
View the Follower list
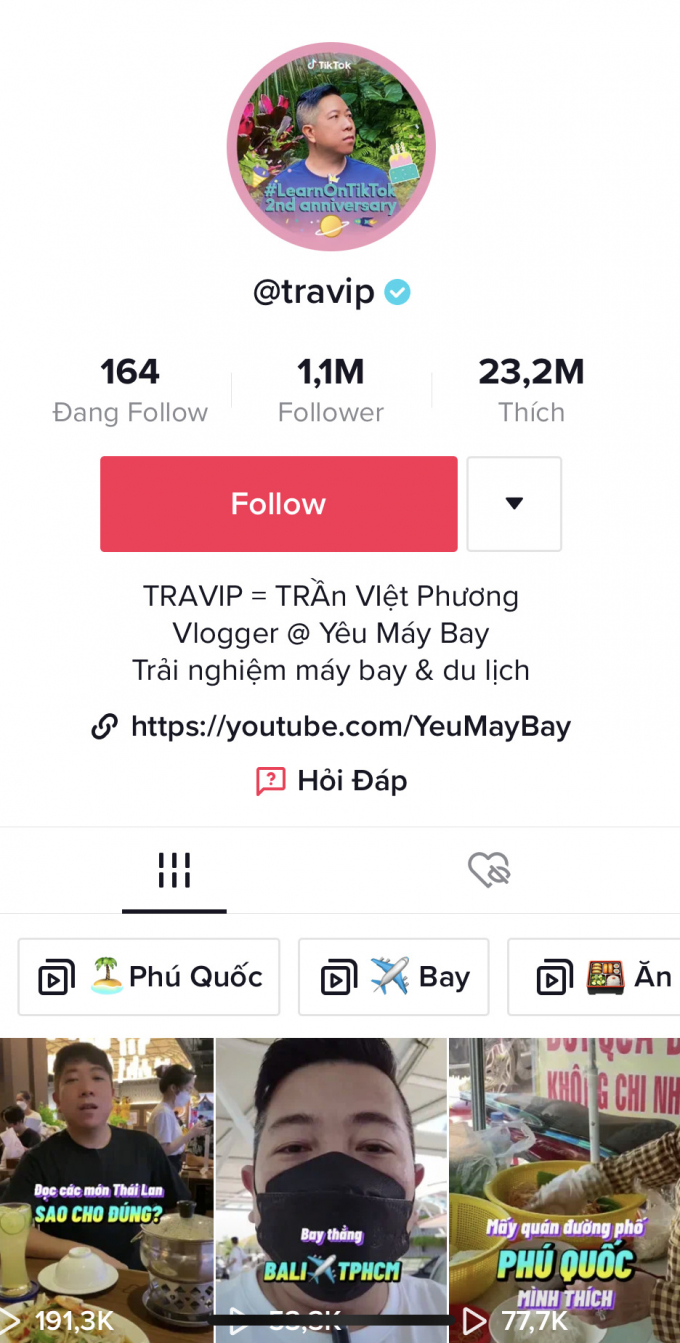331,390
